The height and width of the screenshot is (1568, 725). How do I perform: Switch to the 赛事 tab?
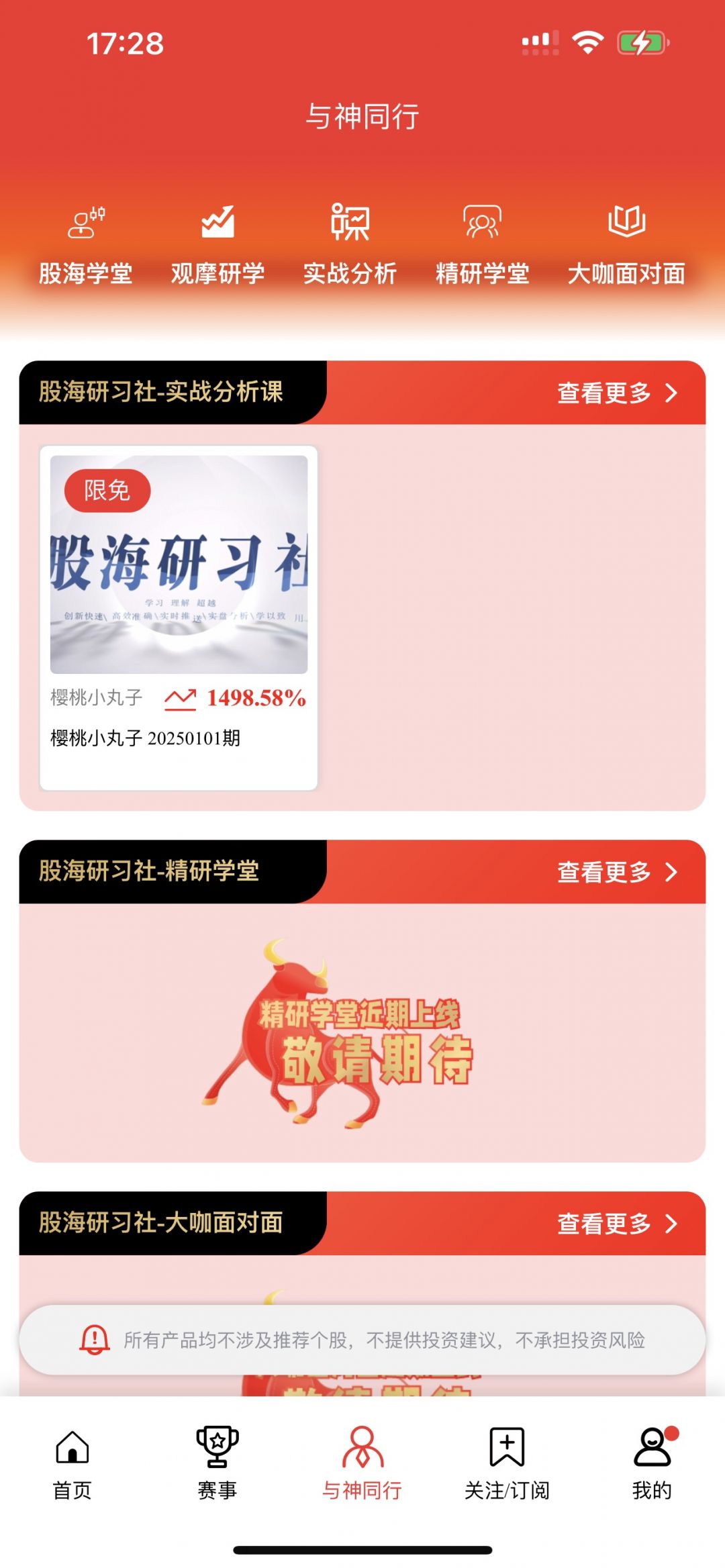(x=217, y=1464)
